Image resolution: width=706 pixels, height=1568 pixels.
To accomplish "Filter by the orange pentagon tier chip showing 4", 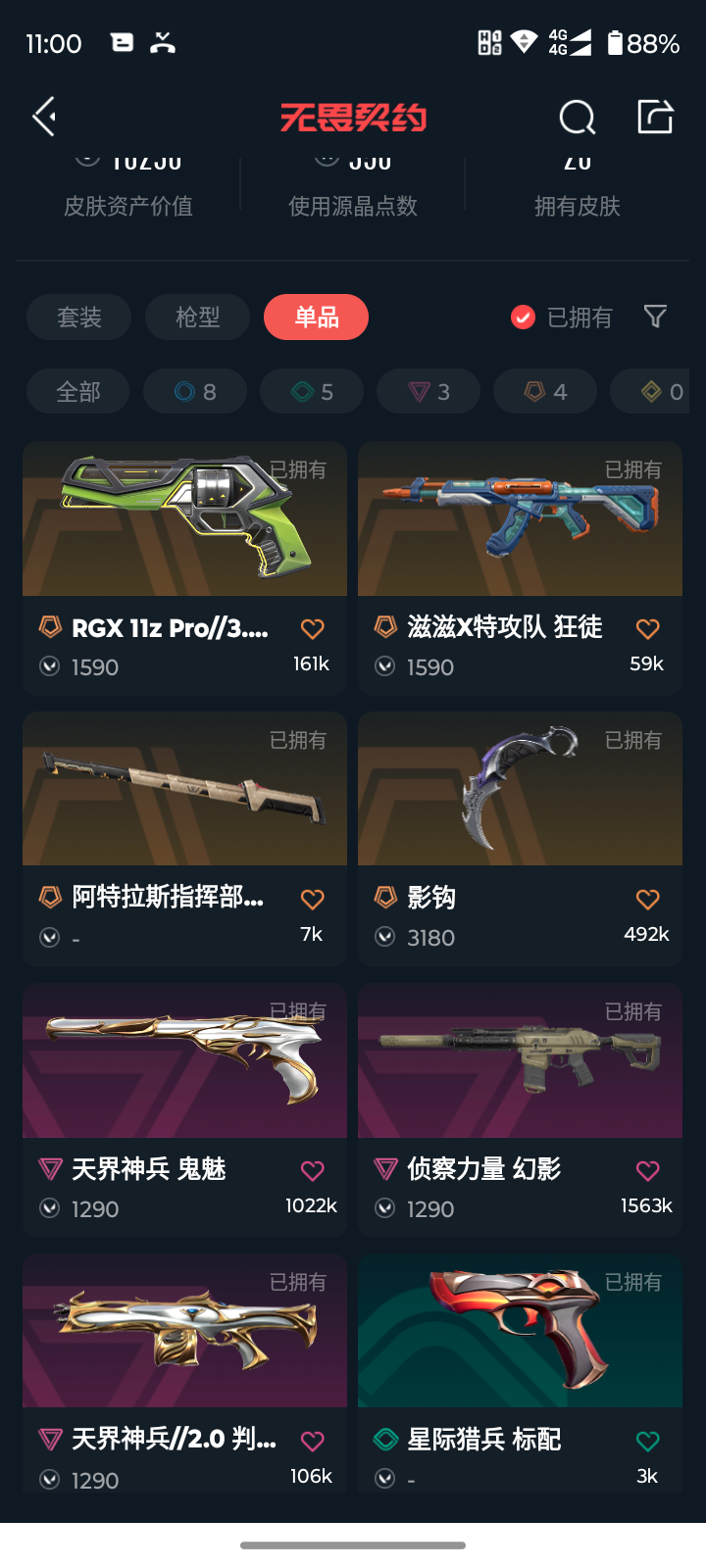I will [x=545, y=392].
